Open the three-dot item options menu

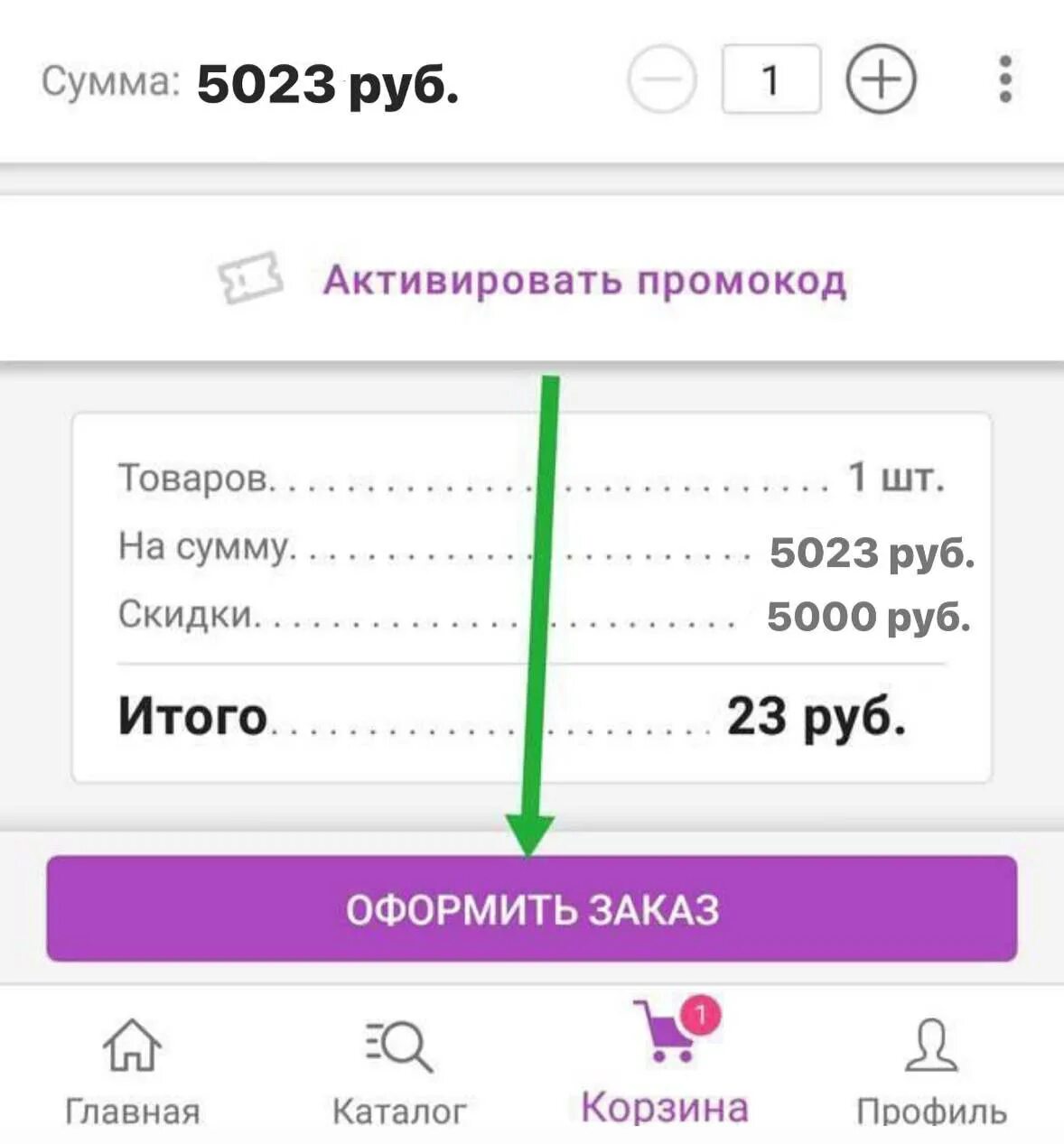click(x=1005, y=79)
